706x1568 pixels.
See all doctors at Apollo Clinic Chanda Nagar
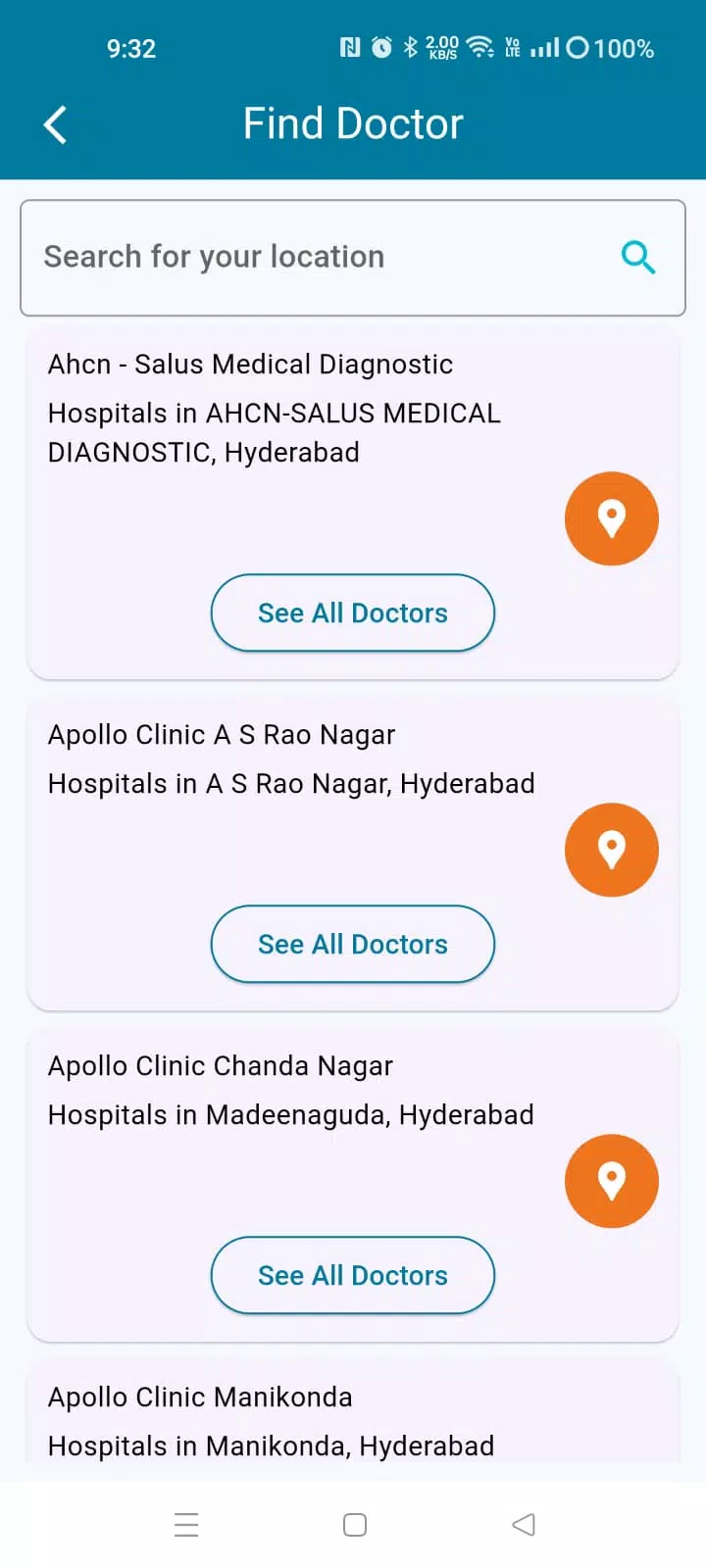pyautogui.click(x=353, y=1275)
